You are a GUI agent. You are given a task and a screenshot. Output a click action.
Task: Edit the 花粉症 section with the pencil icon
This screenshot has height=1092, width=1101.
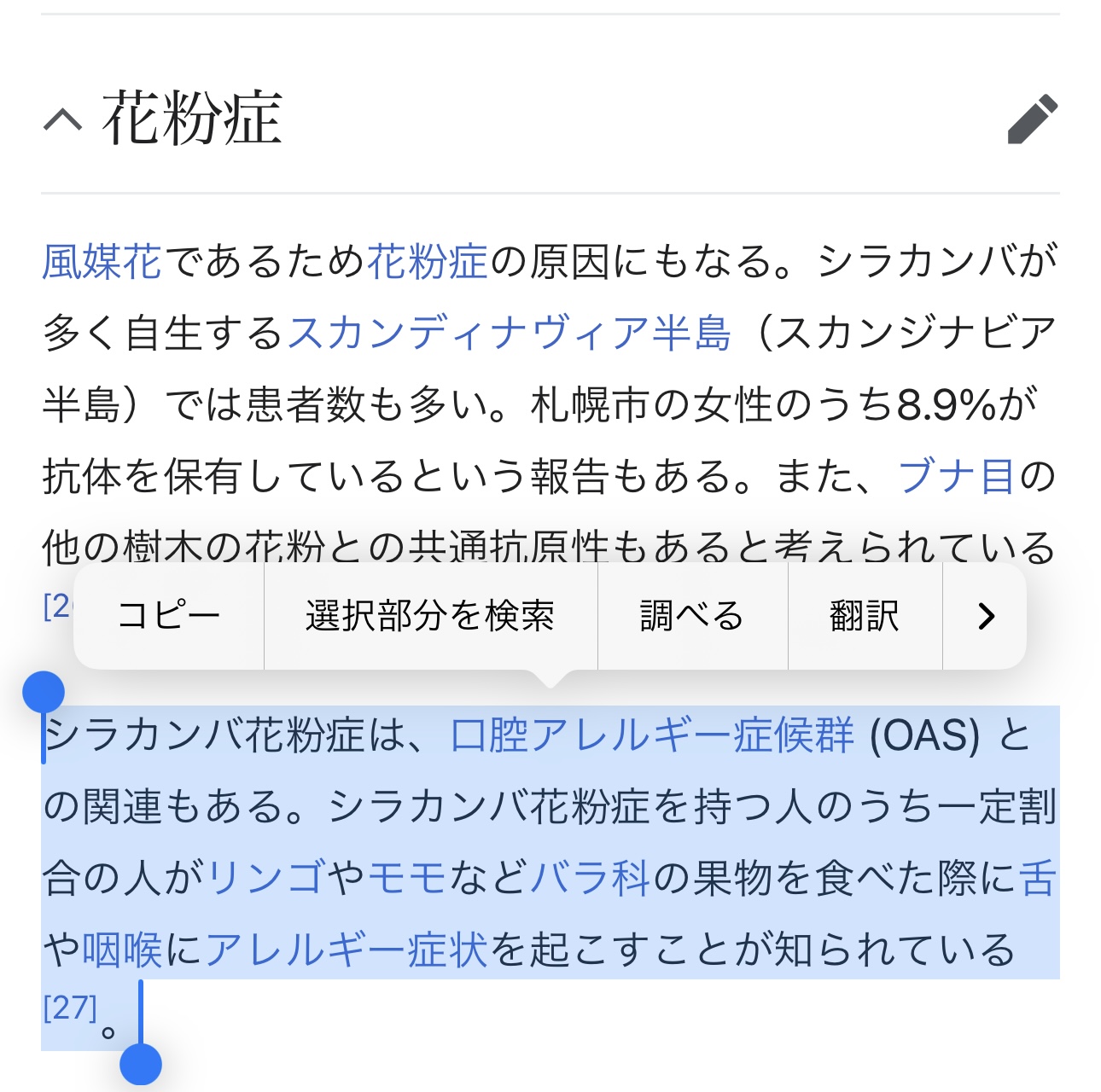click(1033, 119)
